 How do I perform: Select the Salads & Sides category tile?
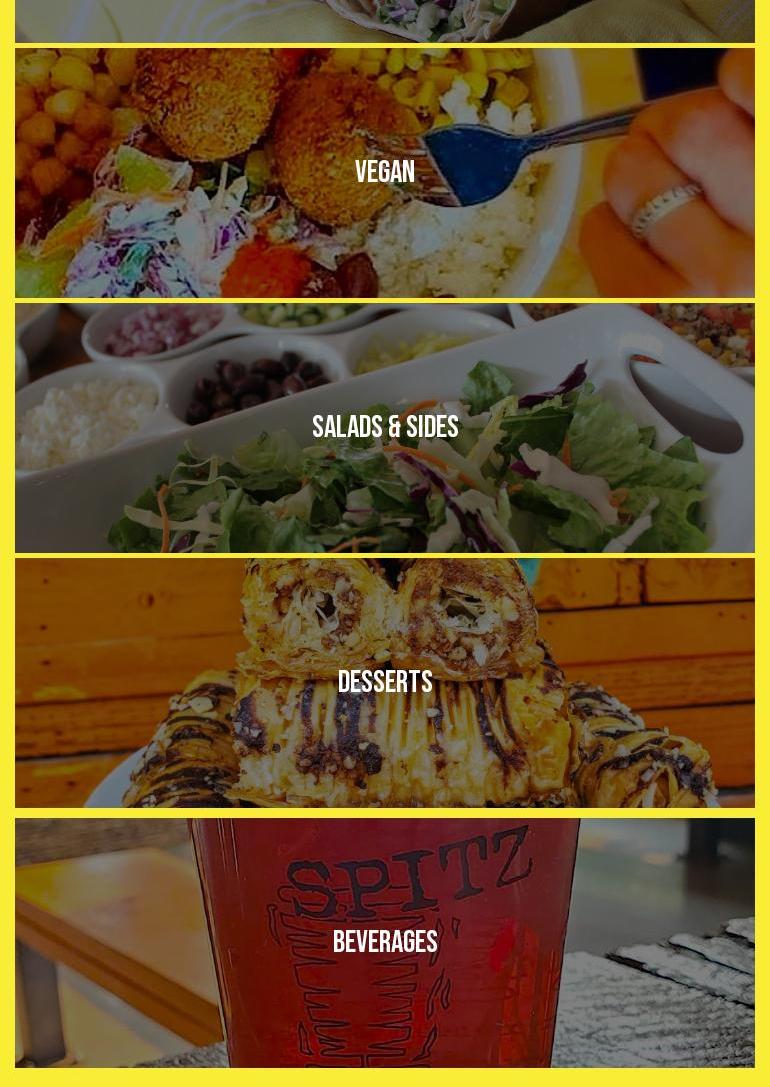385,427
